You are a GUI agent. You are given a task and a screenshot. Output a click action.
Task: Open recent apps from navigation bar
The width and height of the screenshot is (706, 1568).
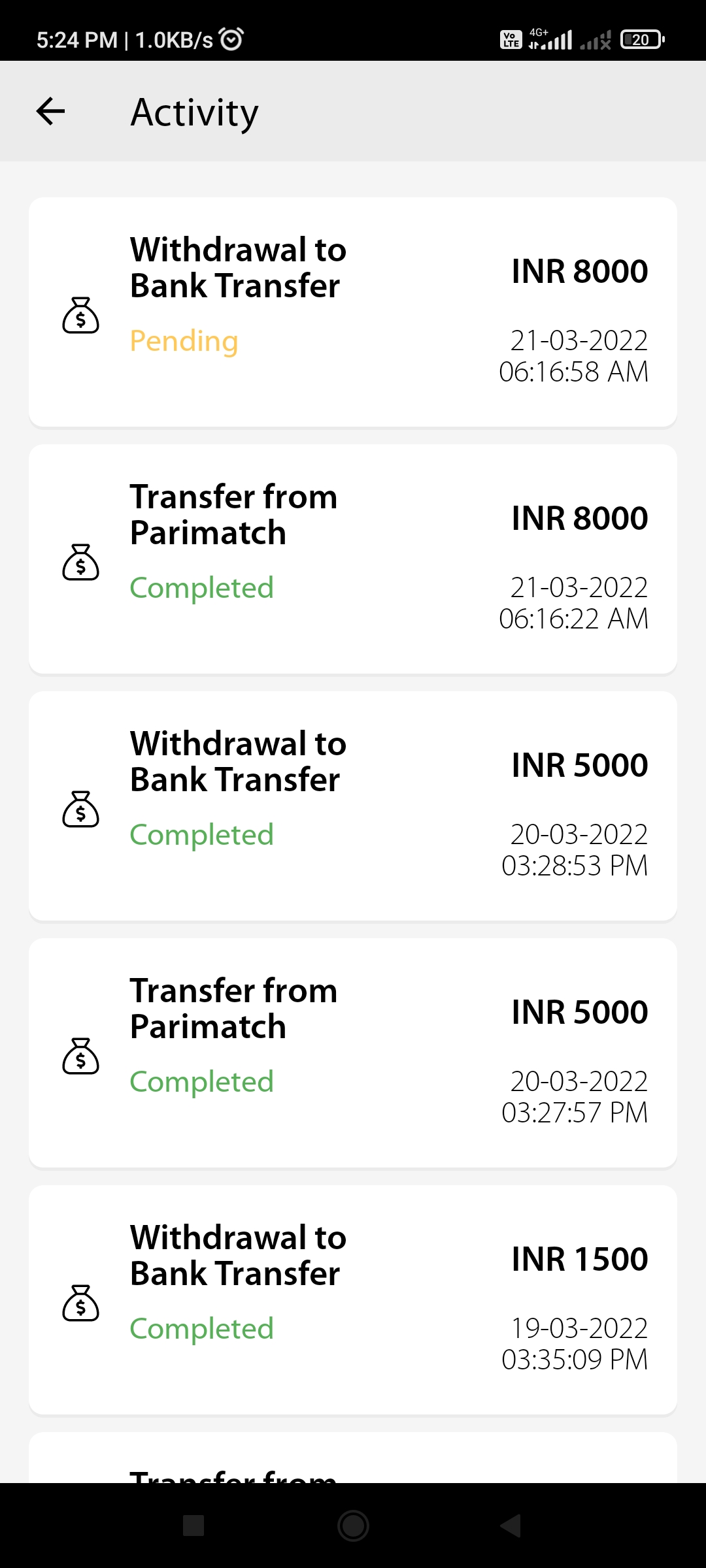pos(193,1526)
